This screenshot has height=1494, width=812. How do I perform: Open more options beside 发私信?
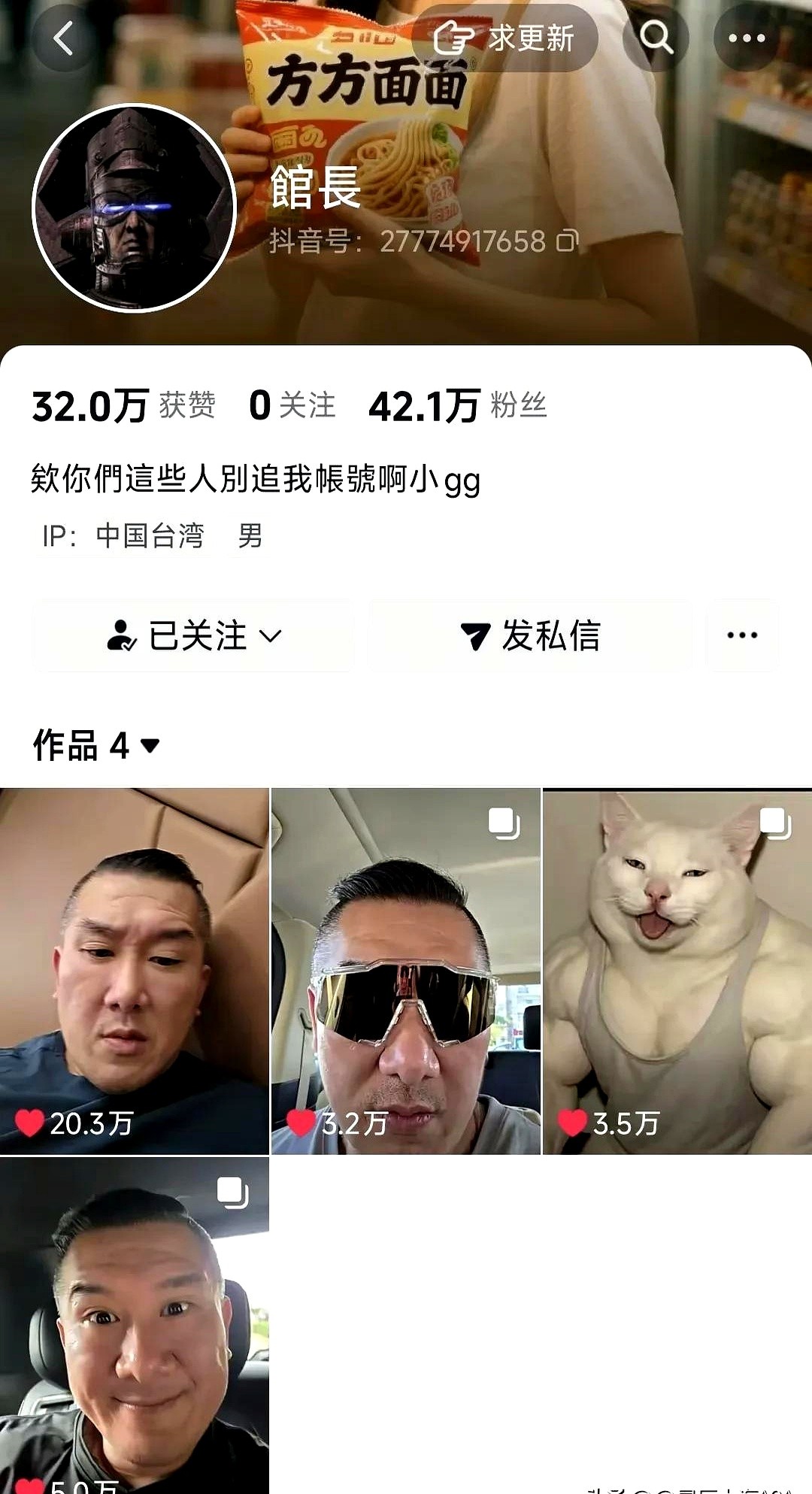coord(742,636)
